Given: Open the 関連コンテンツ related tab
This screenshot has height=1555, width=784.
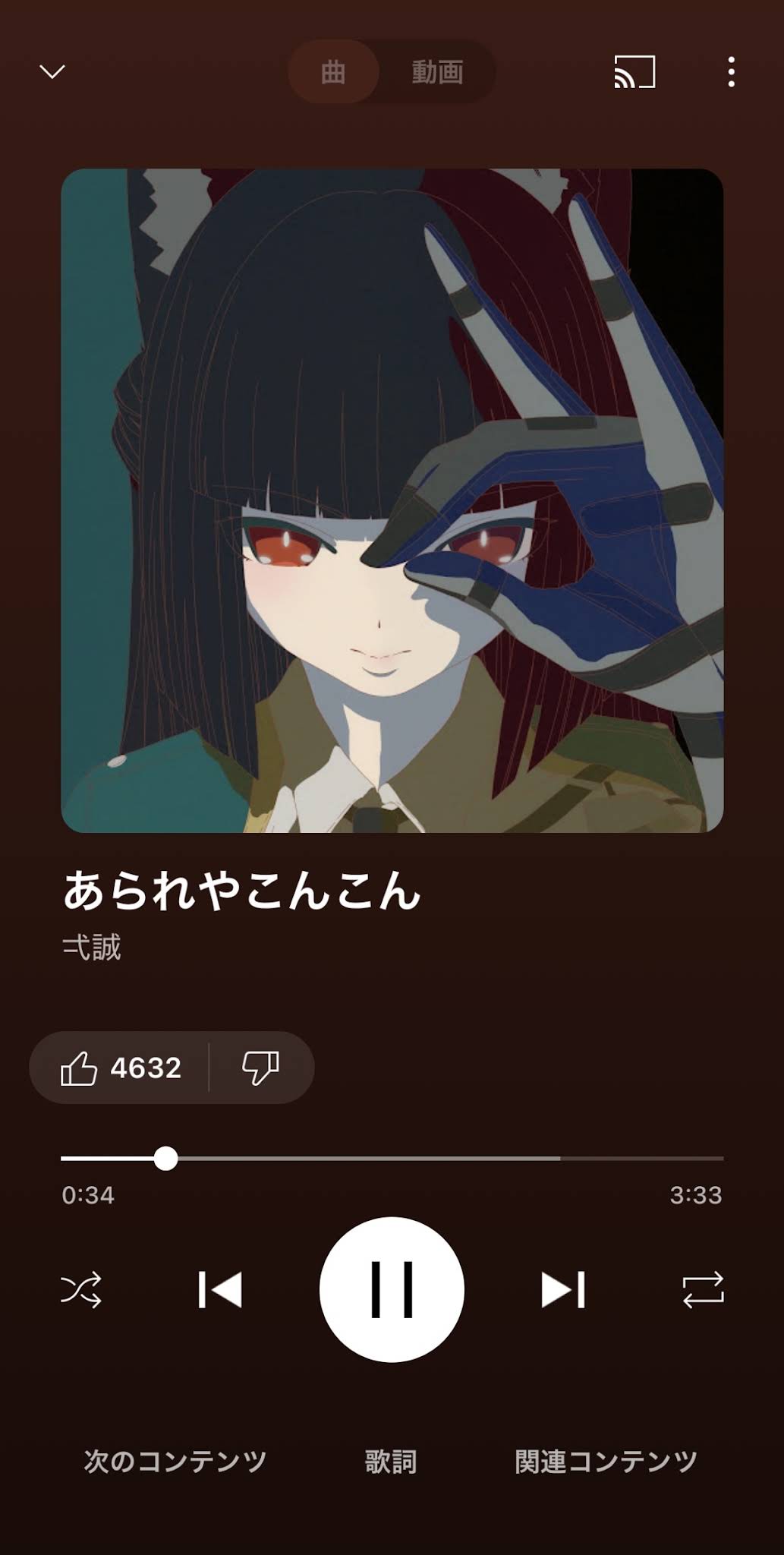Looking at the screenshot, I should point(606,1461).
